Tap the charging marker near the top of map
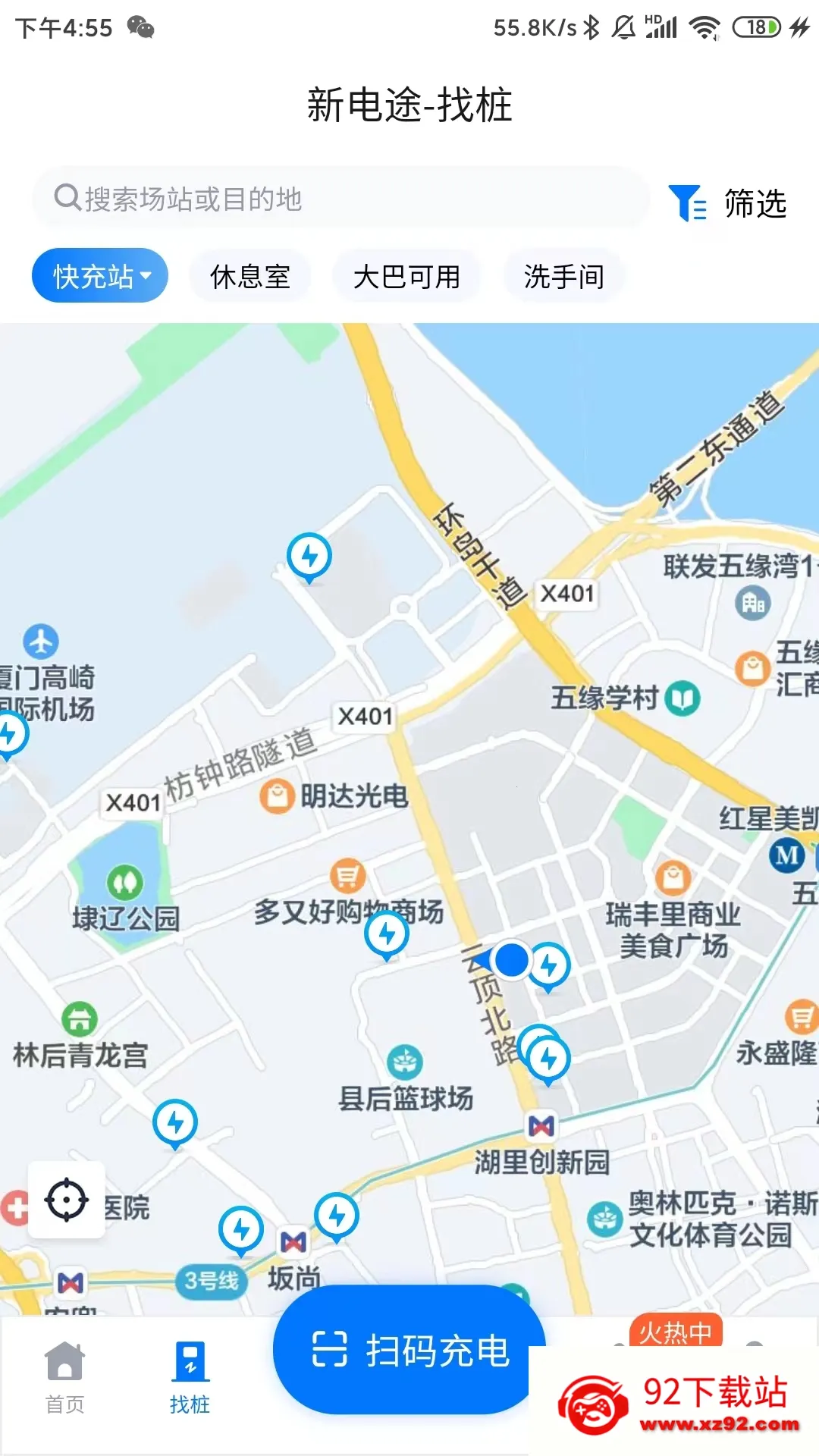 click(x=309, y=556)
